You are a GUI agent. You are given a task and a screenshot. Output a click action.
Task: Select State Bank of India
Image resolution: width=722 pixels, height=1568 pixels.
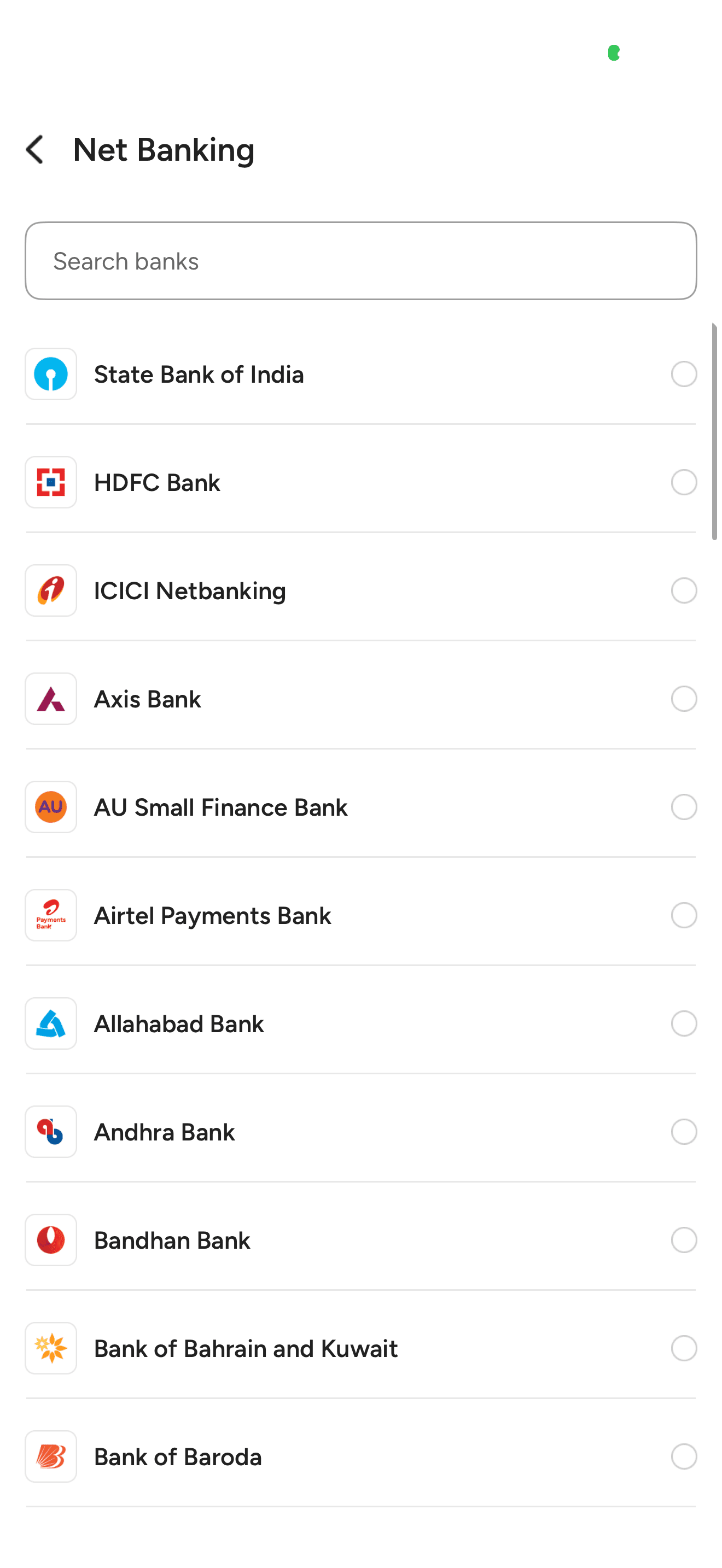[x=360, y=375]
